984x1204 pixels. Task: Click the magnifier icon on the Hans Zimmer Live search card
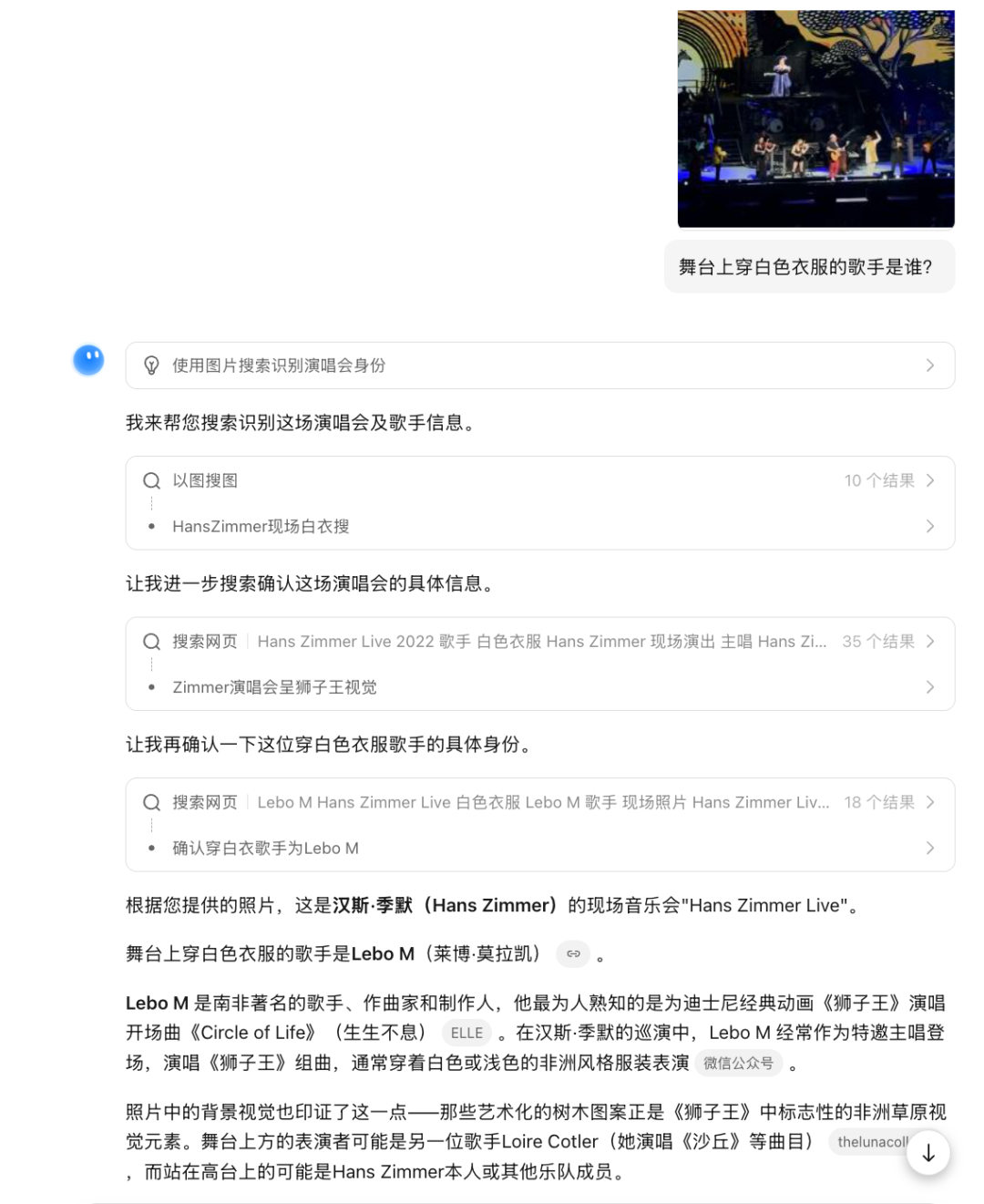tap(150, 641)
